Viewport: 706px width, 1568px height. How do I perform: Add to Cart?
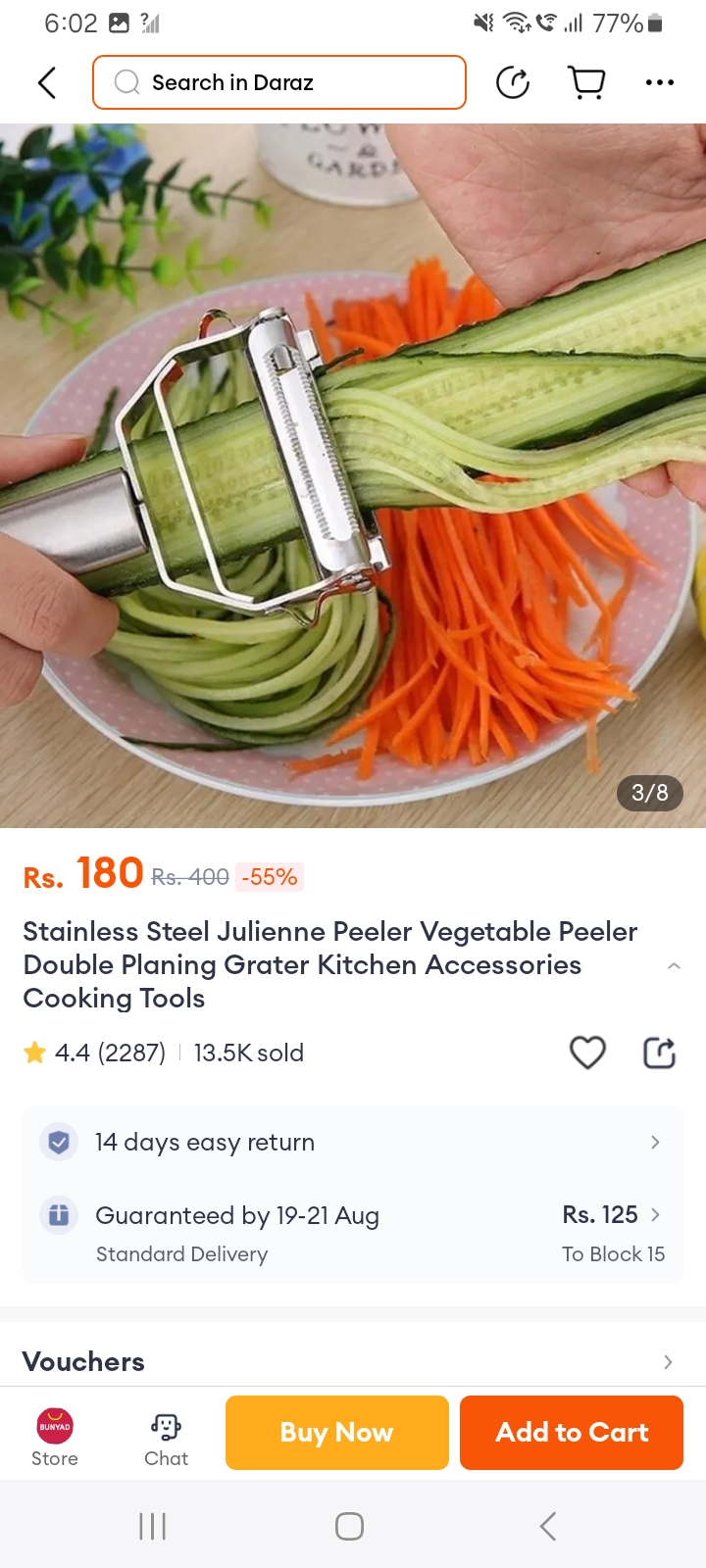click(572, 1433)
